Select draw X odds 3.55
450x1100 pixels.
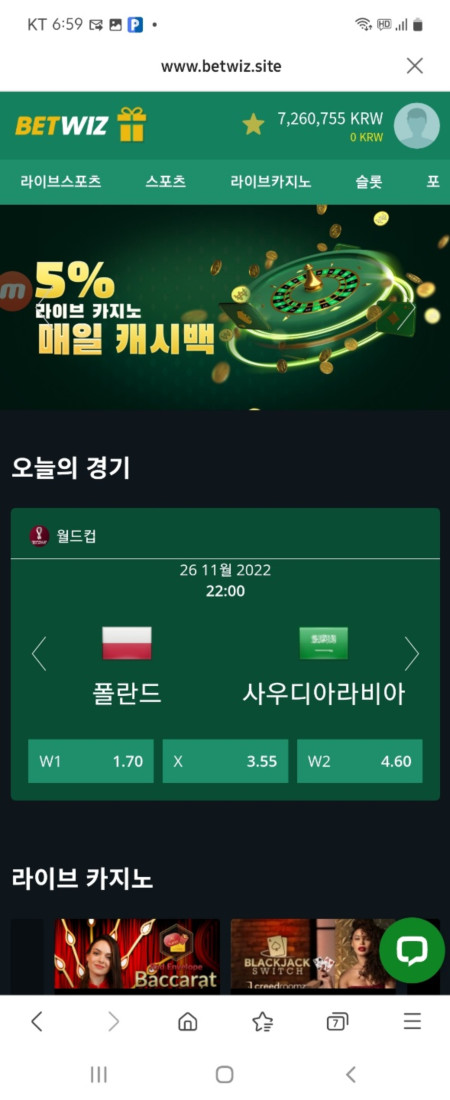coord(225,761)
